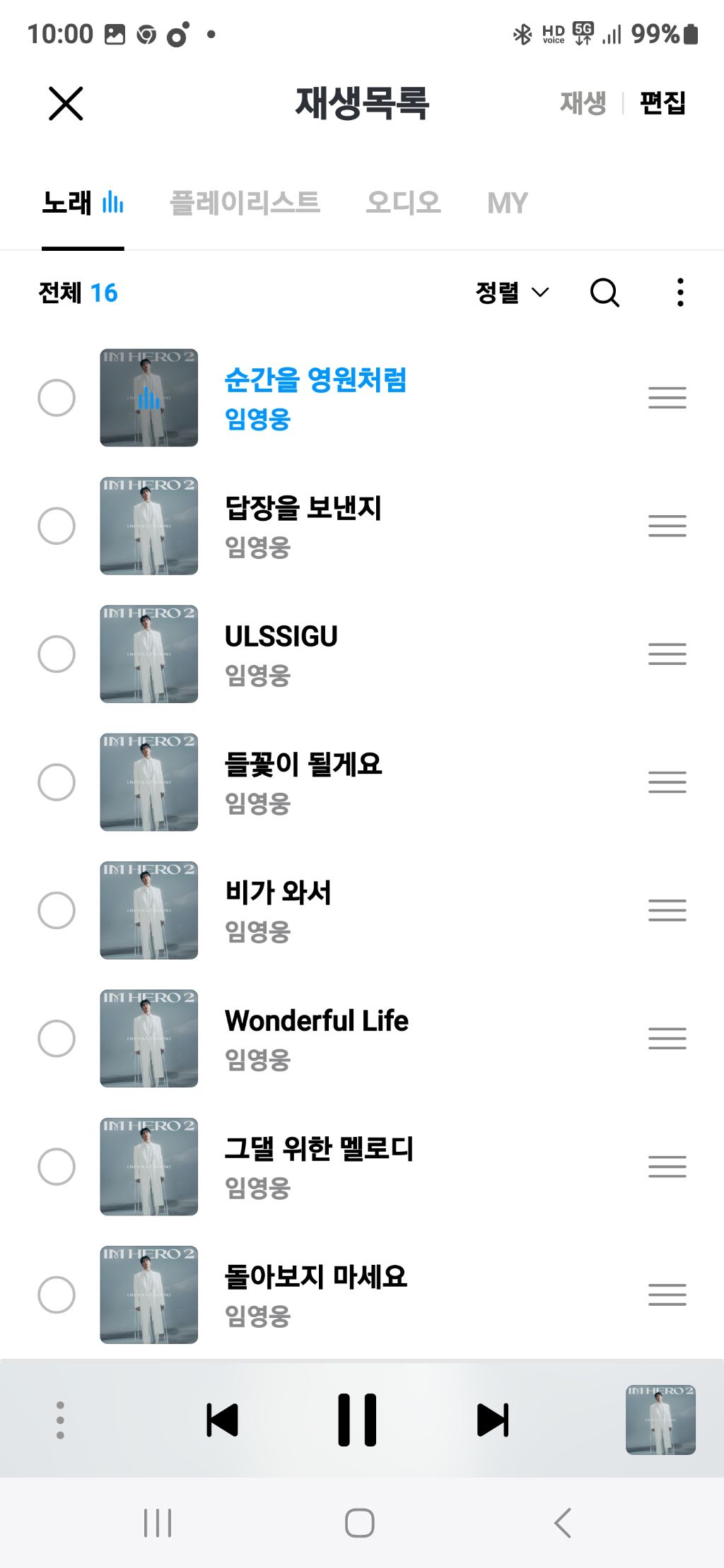Switch to the 오디오 tab

tap(403, 203)
